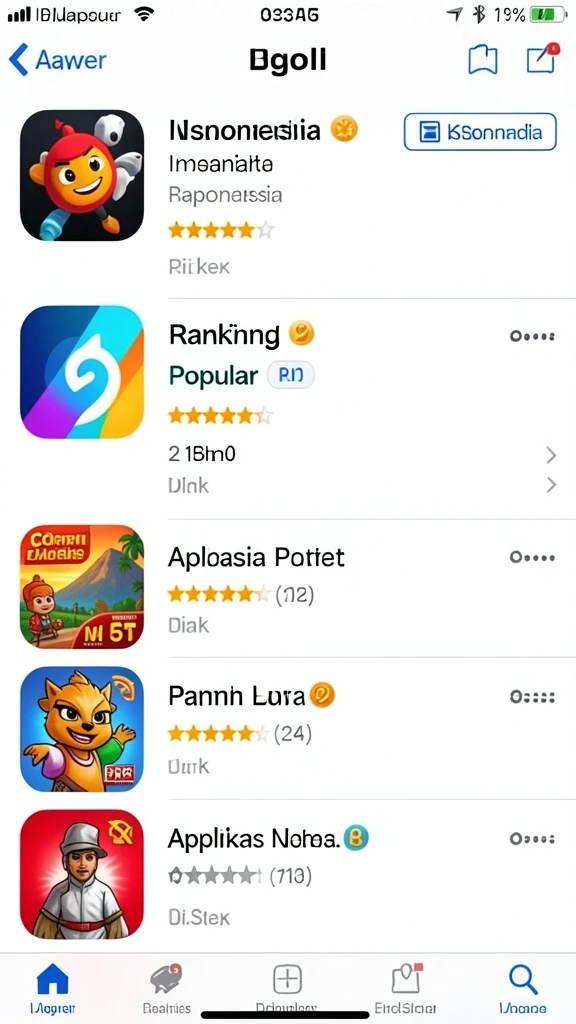The height and width of the screenshot is (1024, 576).
Task: Switch to the Beaimies tab
Action: (167, 989)
